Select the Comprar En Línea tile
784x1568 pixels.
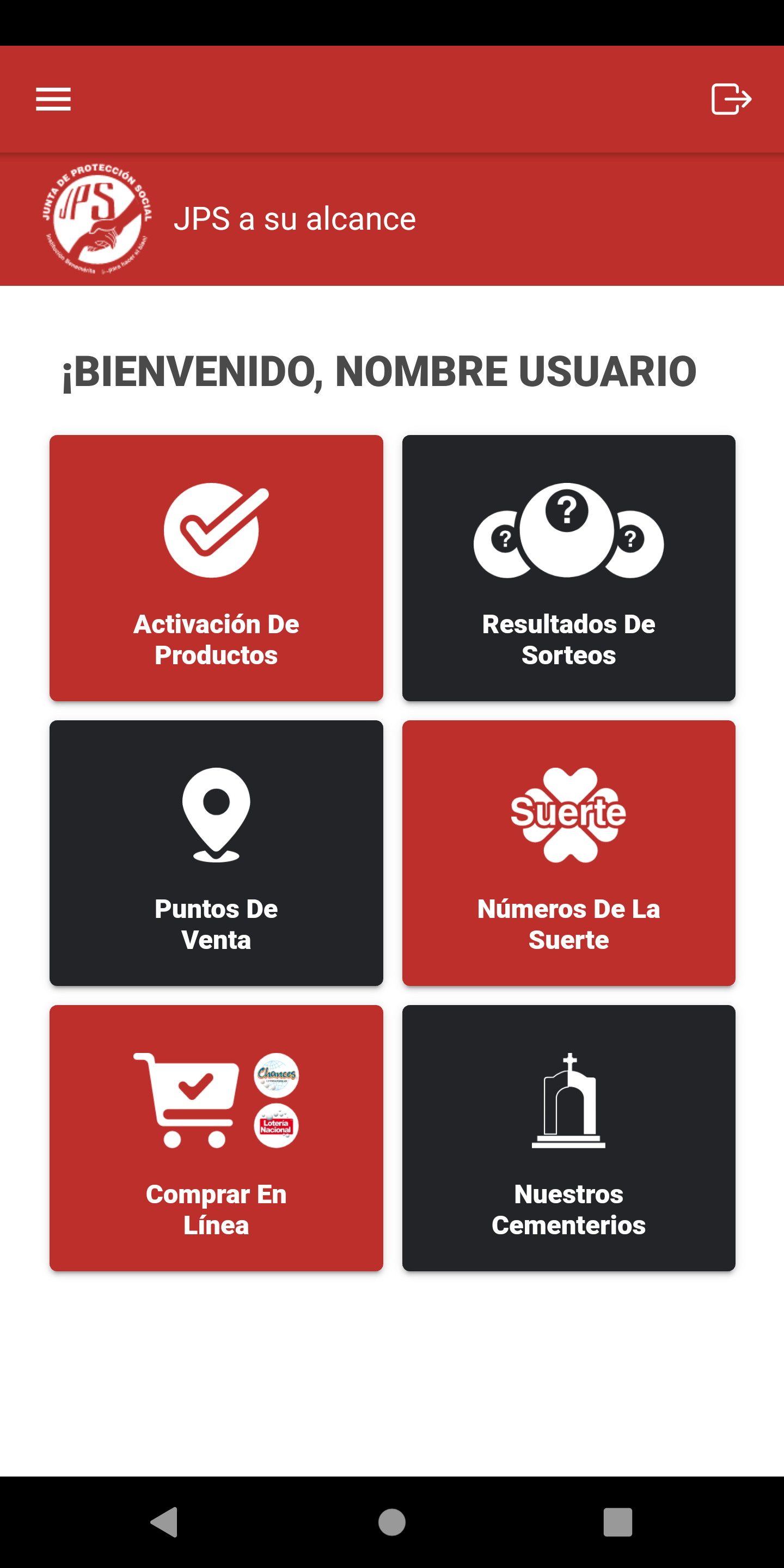pyautogui.click(x=216, y=1138)
